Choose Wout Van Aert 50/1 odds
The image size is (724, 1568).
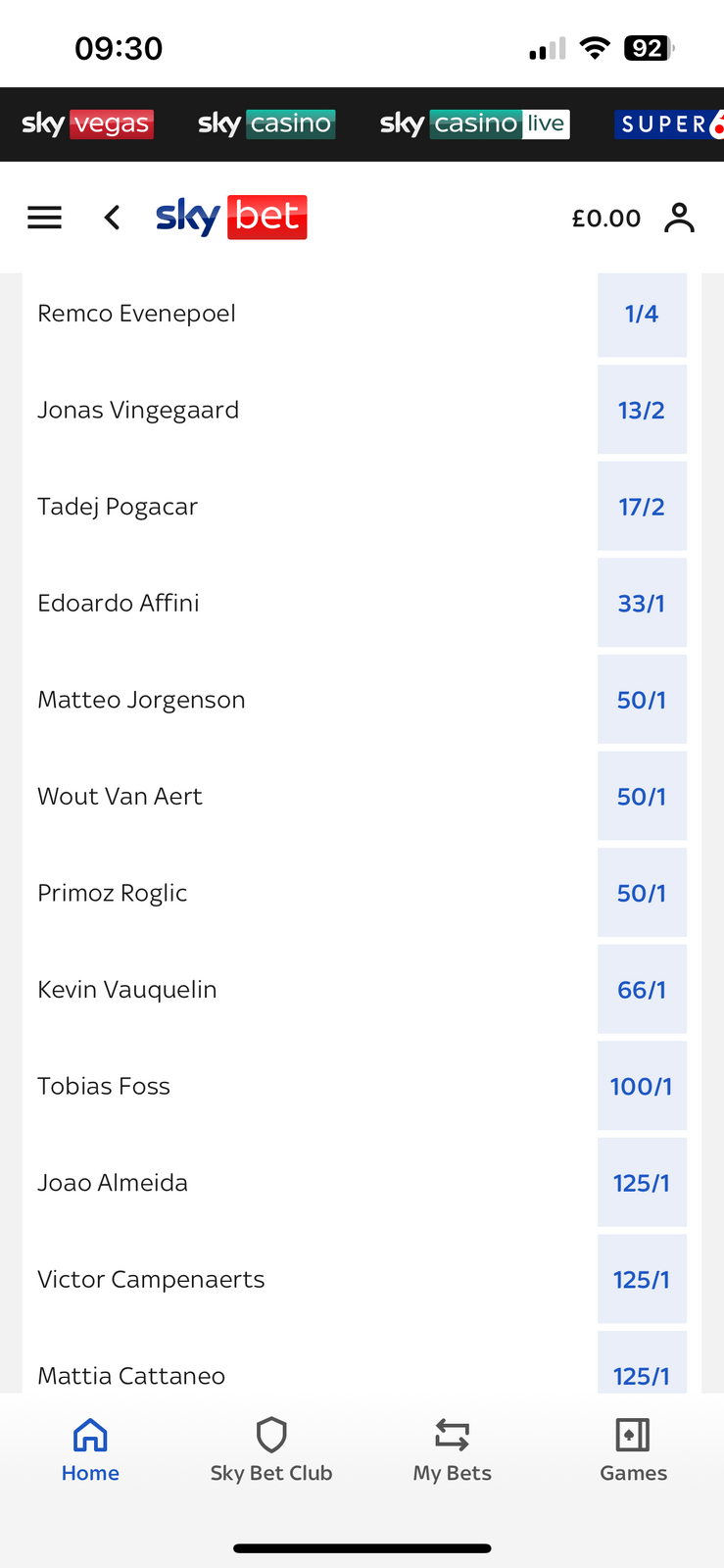point(642,797)
